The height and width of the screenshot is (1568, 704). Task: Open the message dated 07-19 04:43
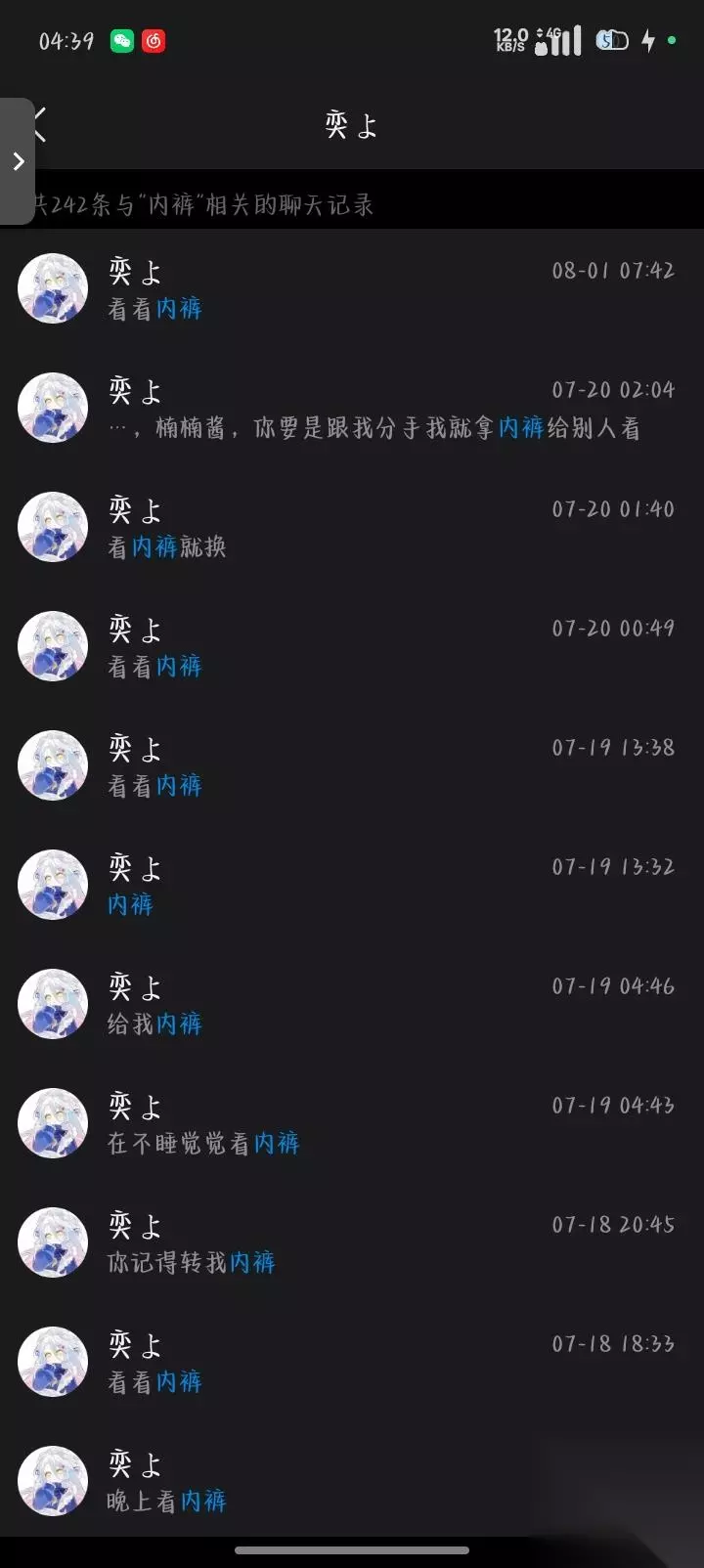(x=352, y=1124)
